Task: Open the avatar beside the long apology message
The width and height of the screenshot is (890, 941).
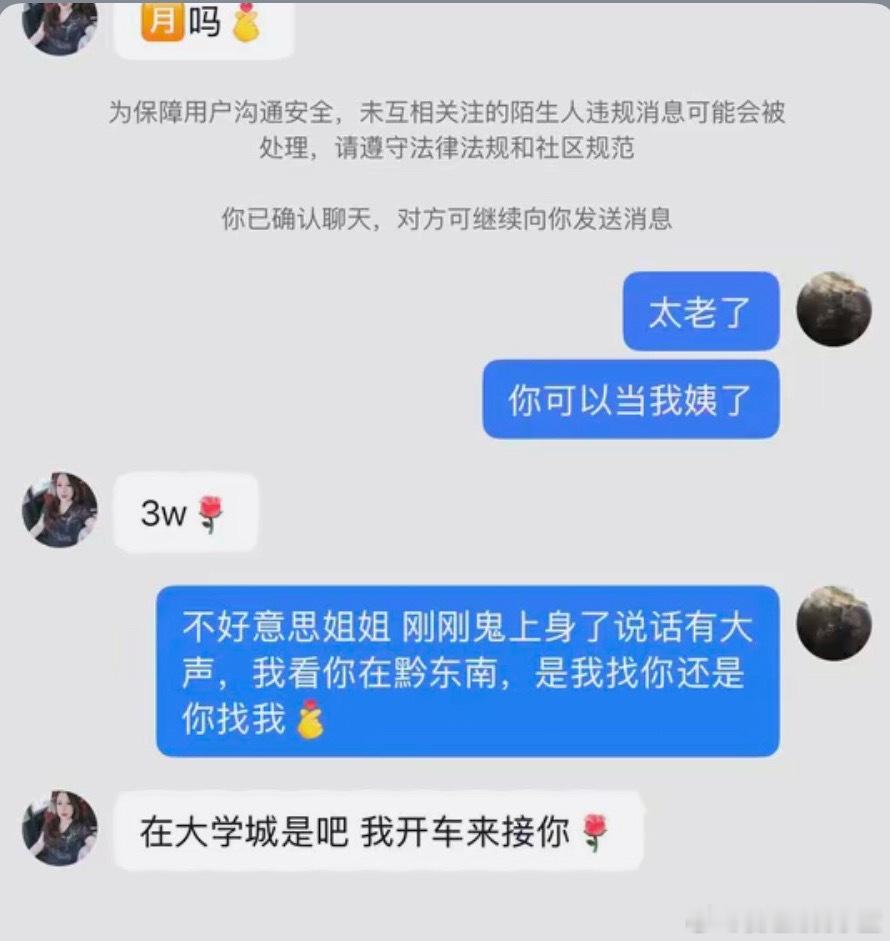Action: coord(834,624)
